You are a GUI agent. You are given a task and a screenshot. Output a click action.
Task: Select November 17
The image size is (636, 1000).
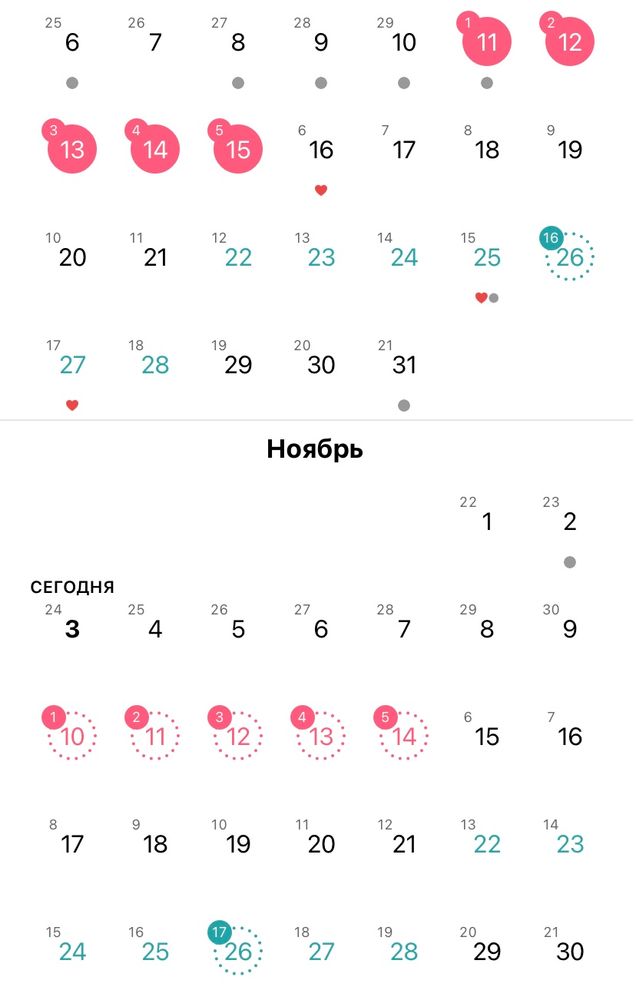(x=72, y=845)
